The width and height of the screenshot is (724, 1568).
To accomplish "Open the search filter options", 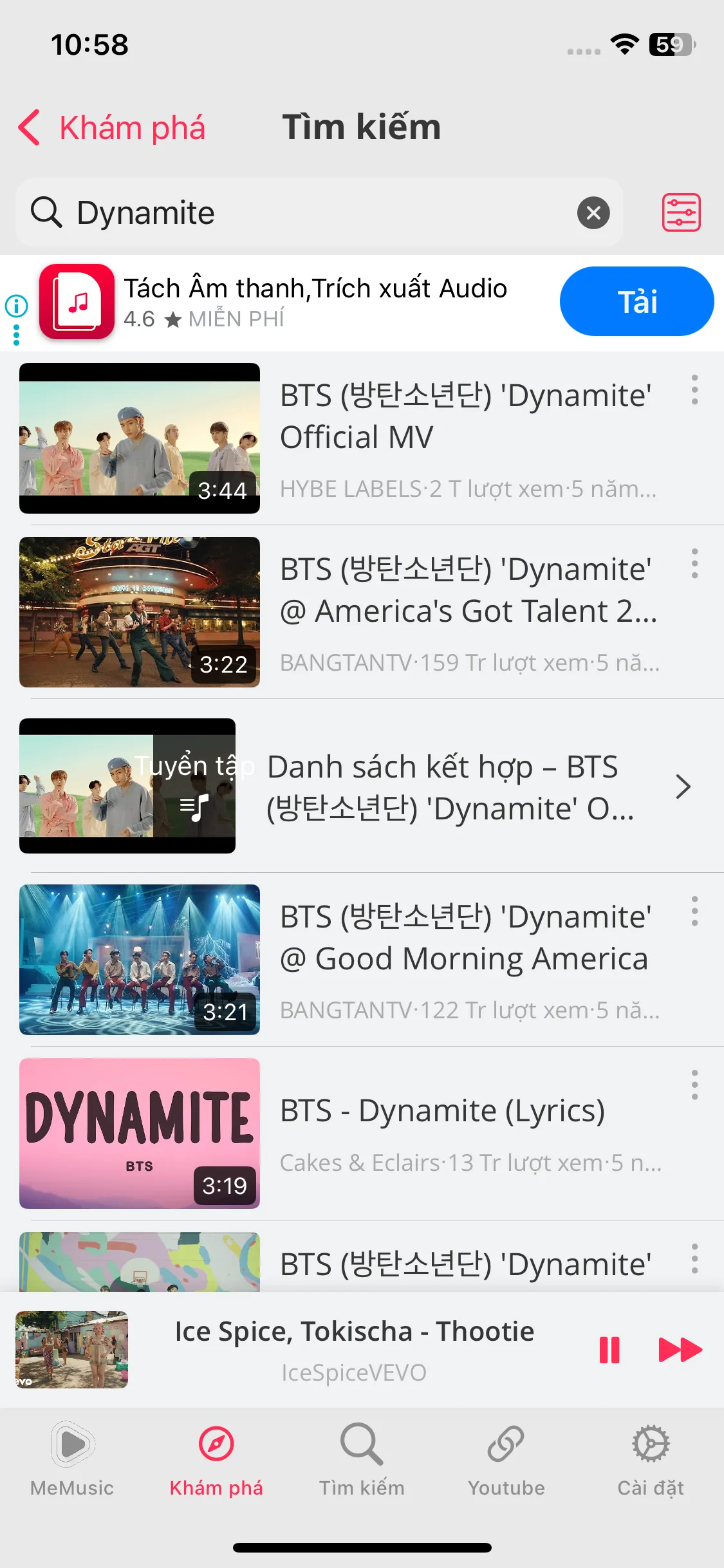I will pyautogui.click(x=681, y=212).
